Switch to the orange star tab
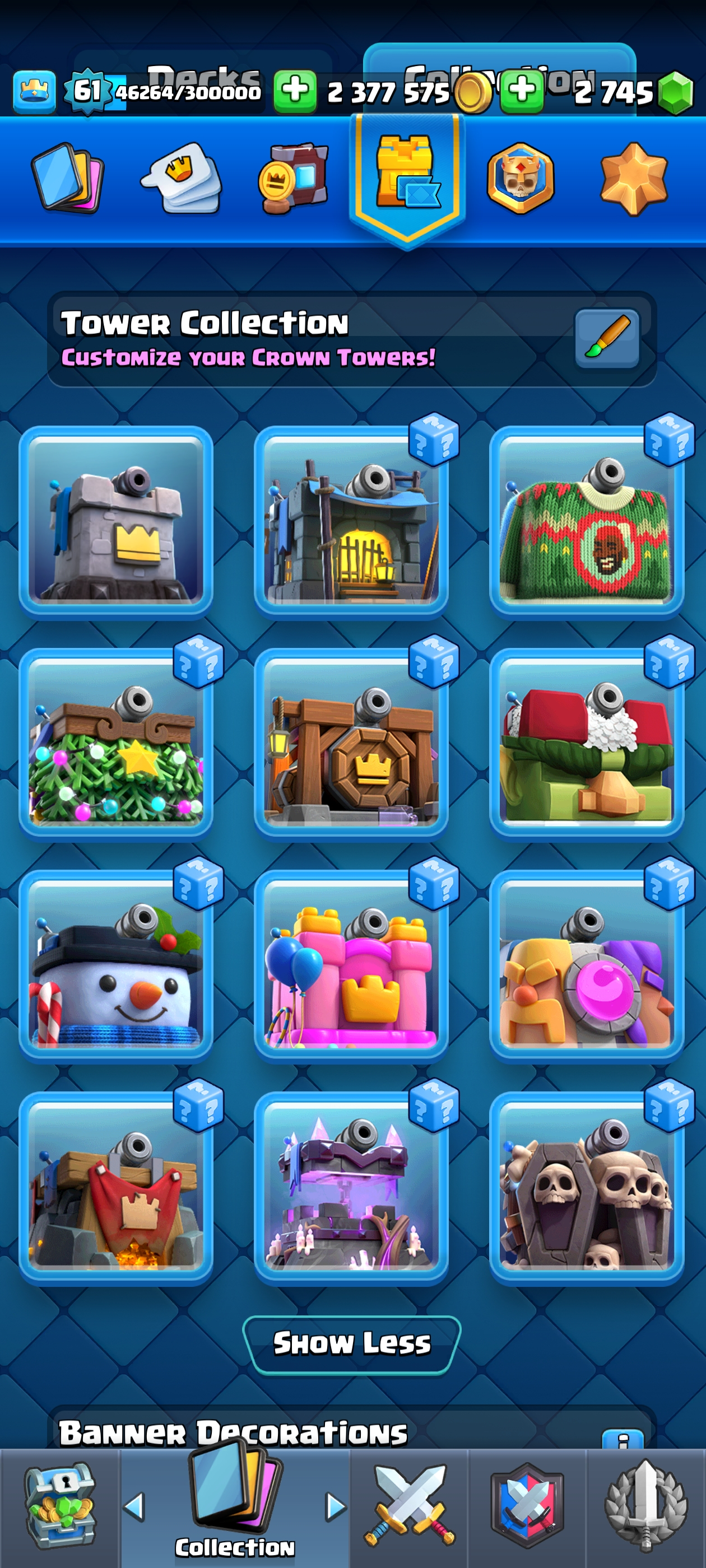706x1568 pixels. (x=634, y=178)
